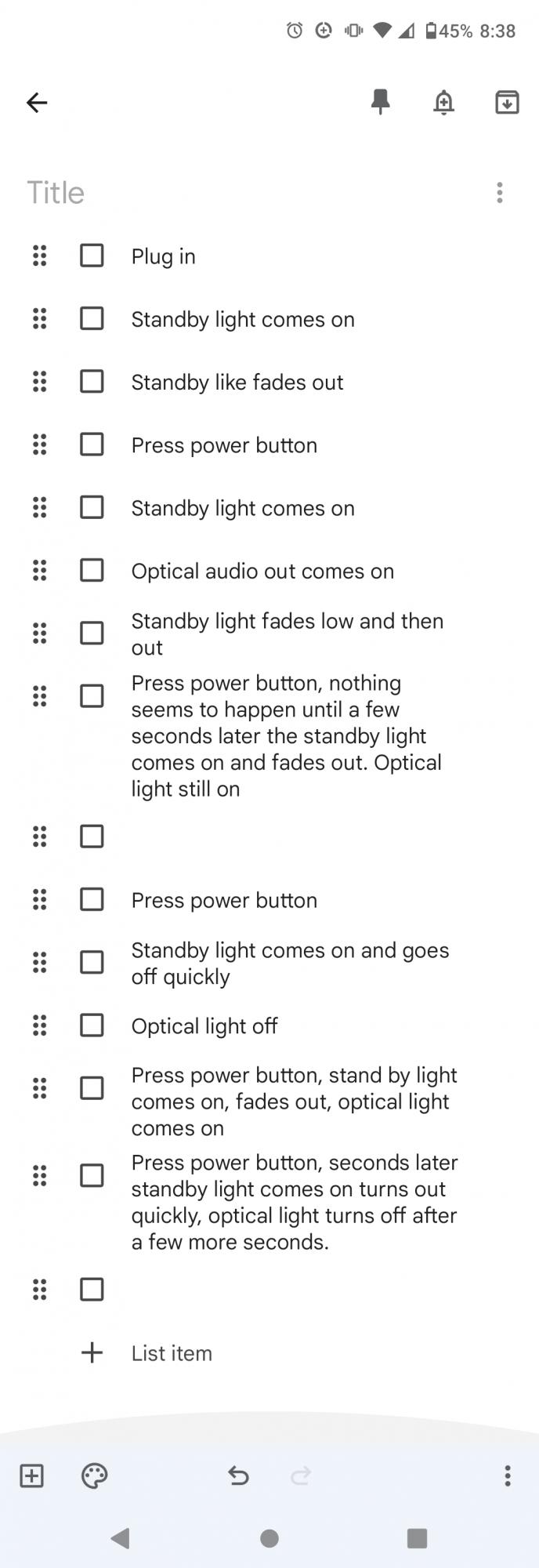Tick 'Standby light fades low and then out'
This screenshot has height=1568, width=539.
click(92, 633)
